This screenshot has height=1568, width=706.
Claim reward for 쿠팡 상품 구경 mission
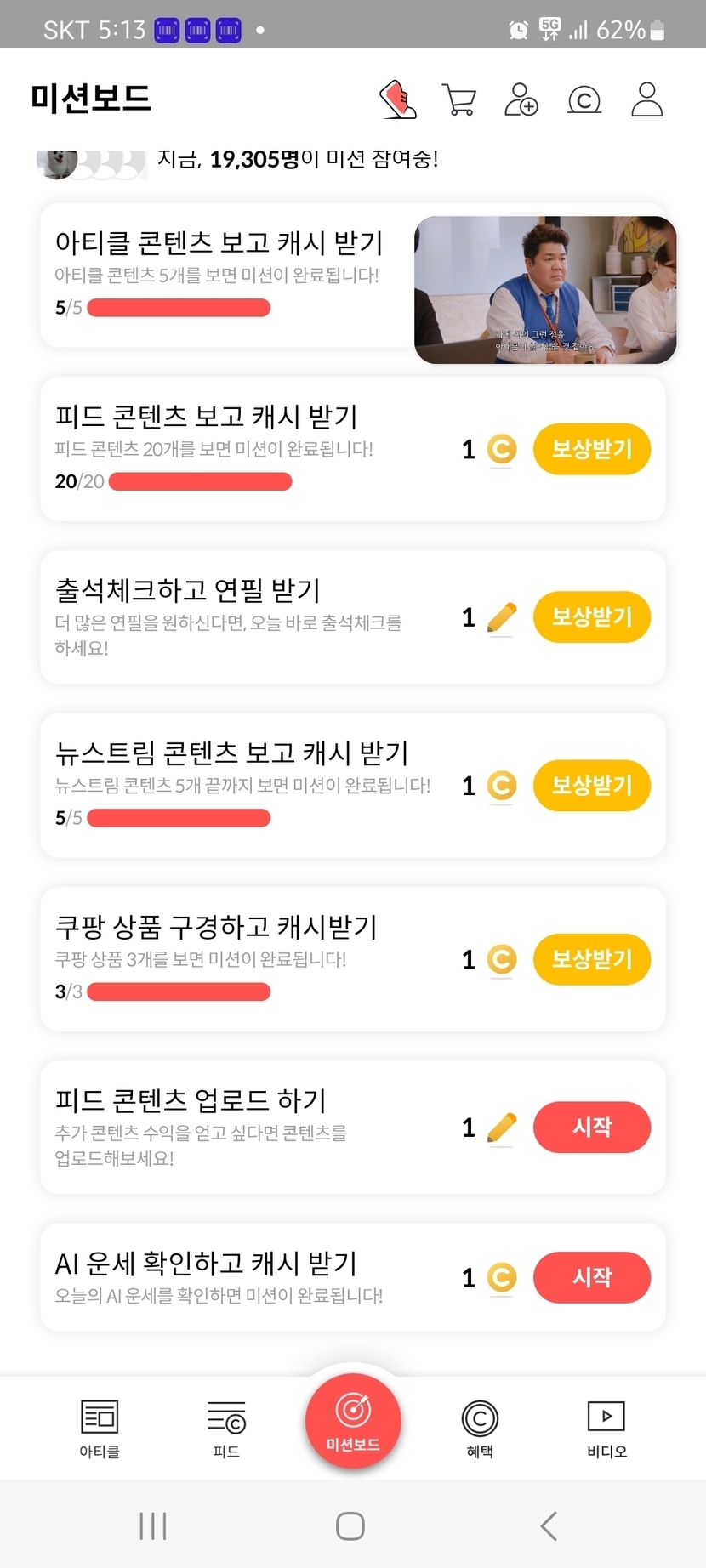pyautogui.click(x=591, y=959)
